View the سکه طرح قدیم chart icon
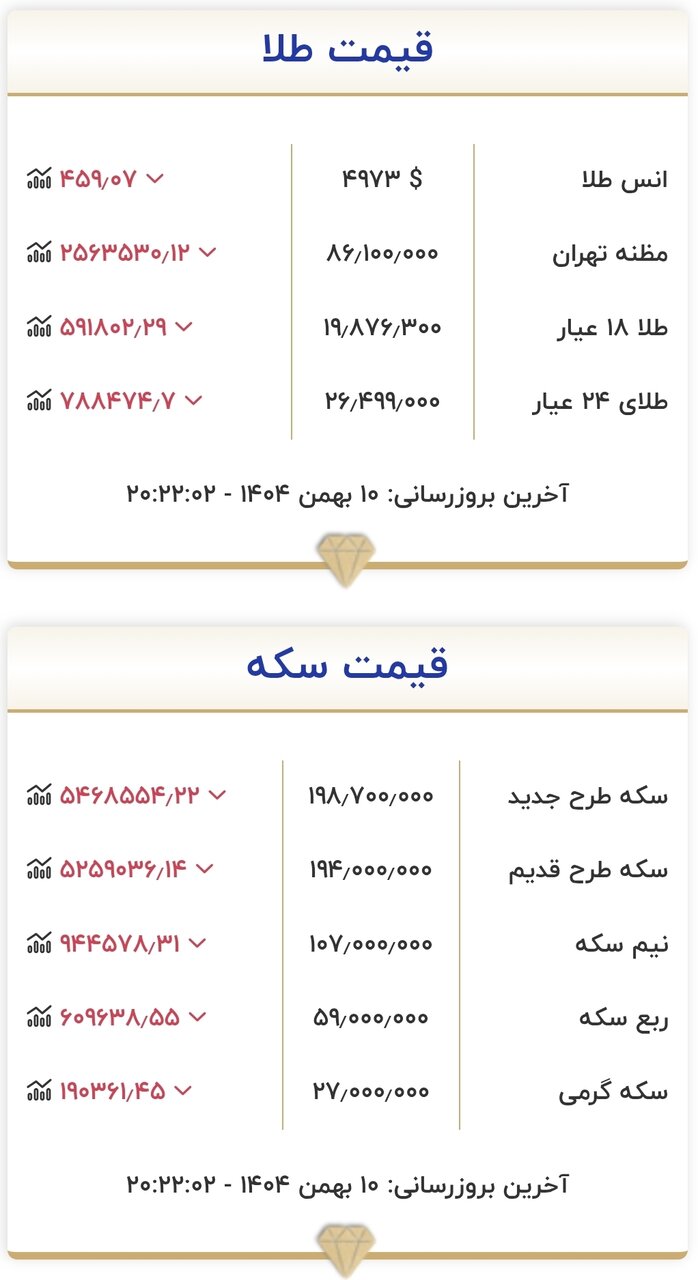698x1280 pixels. pos(39,869)
